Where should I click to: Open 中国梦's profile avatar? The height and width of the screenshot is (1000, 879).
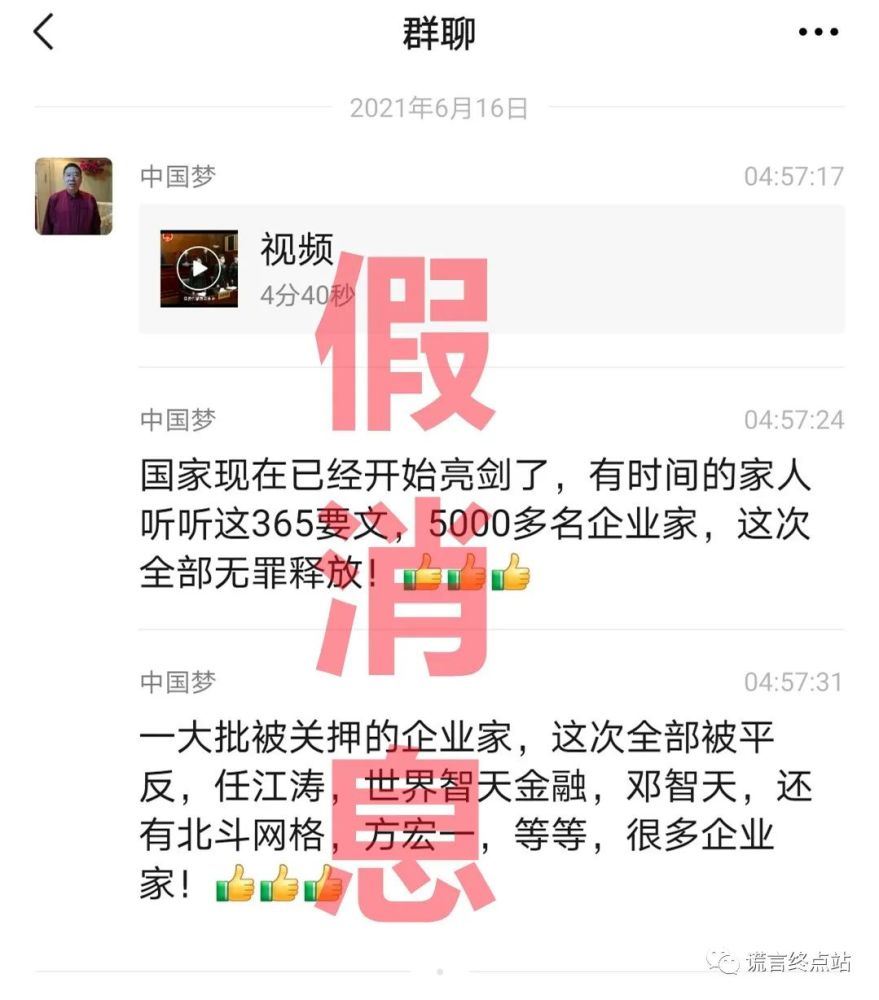coord(73,196)
